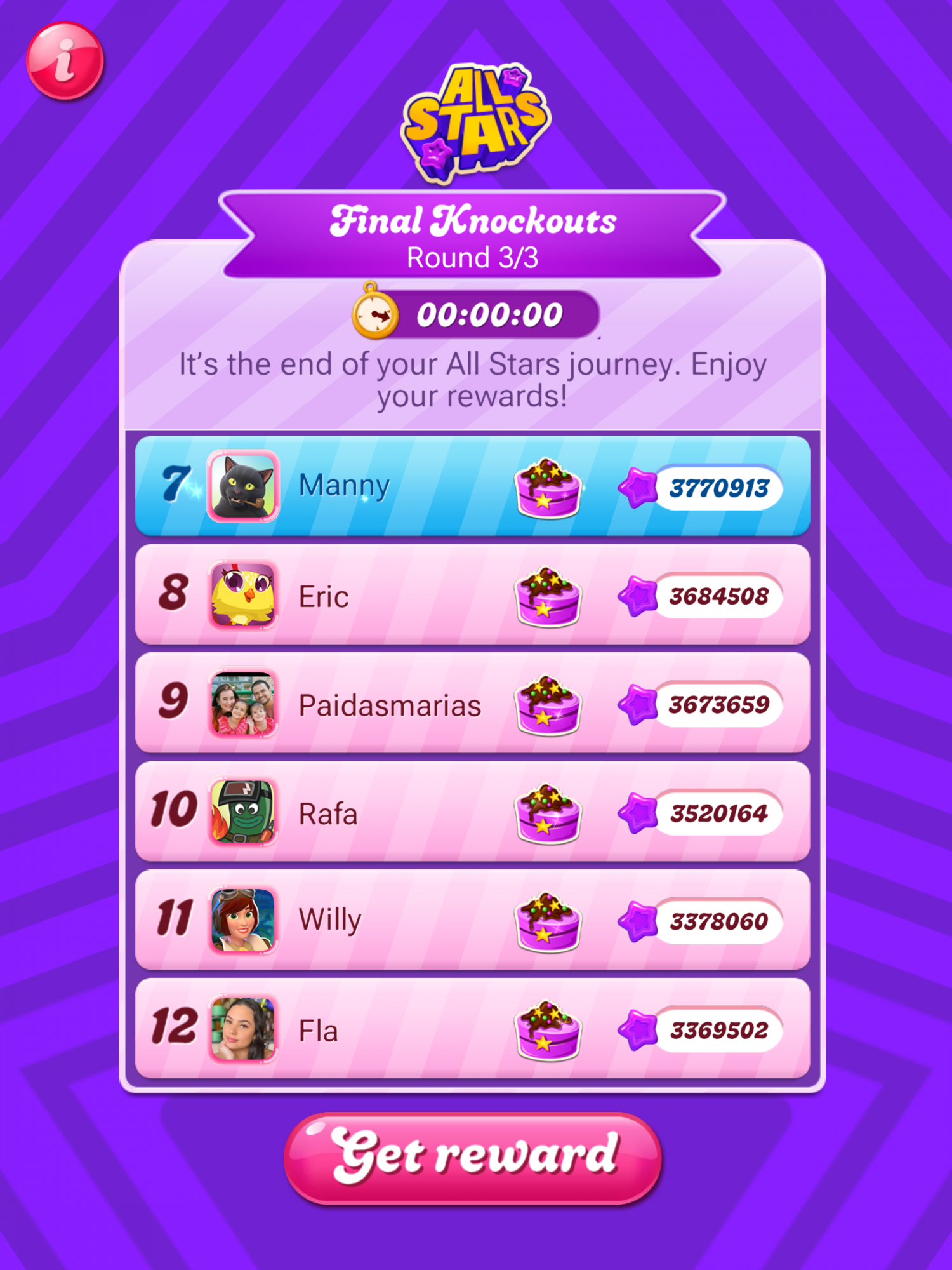This screenshot has width=952, height=1270.
Task: Tap the cake reward in Eric's row
Action: coord(548,597)
